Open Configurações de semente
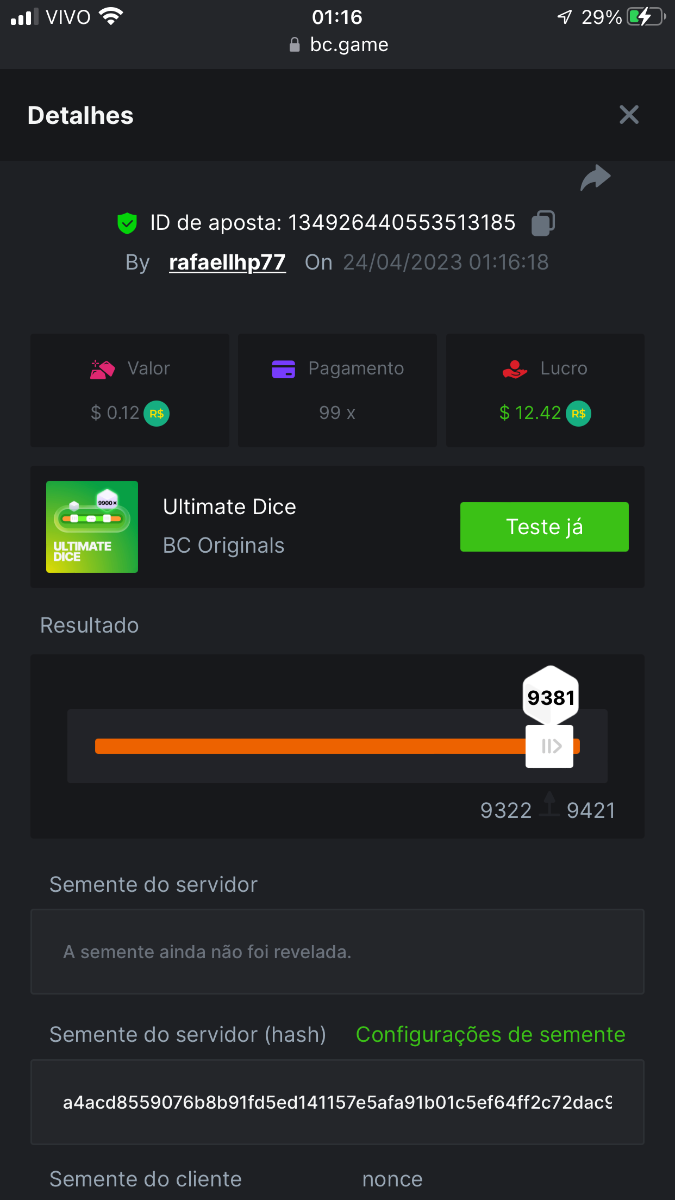The image size is (675, 1200). (490, 1035)
